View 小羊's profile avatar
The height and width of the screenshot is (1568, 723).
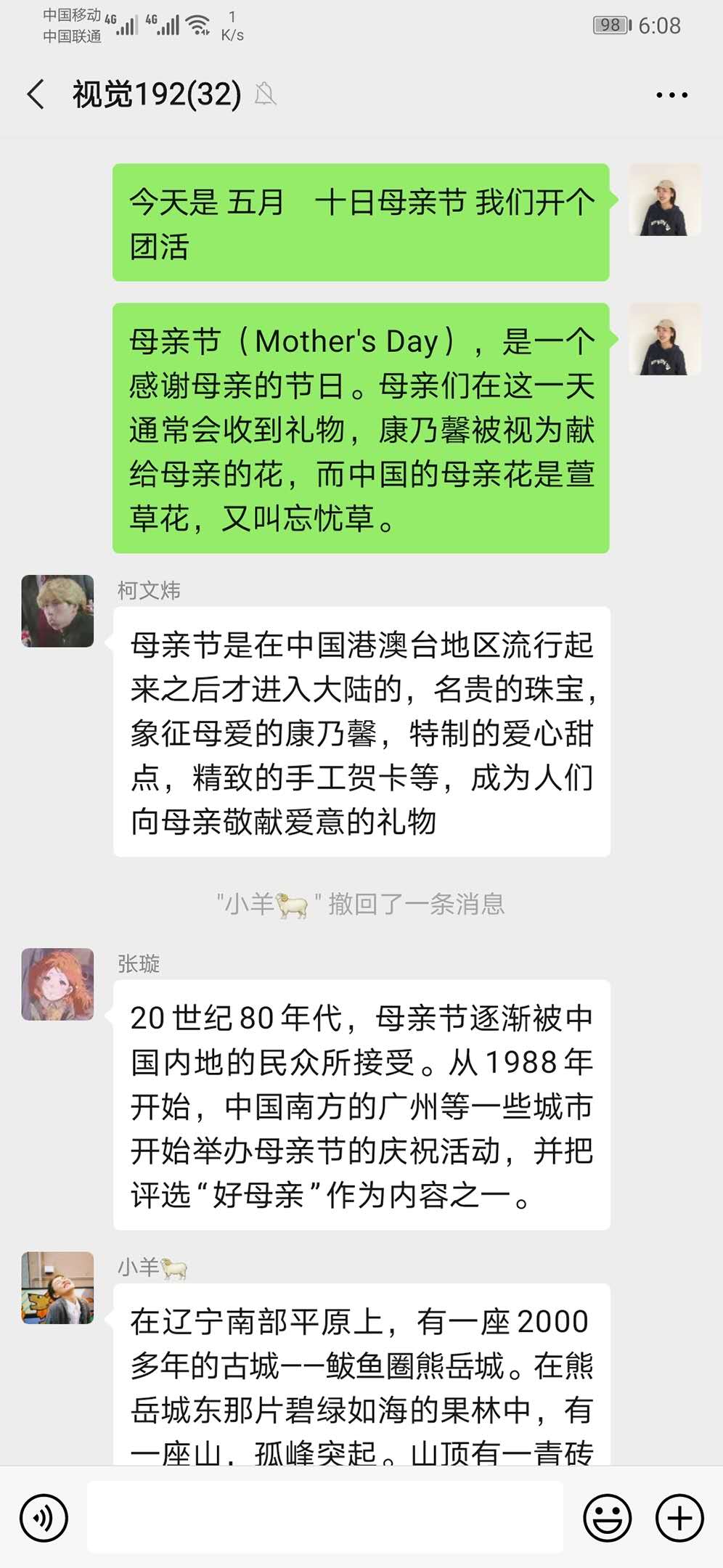(58, 1288)
